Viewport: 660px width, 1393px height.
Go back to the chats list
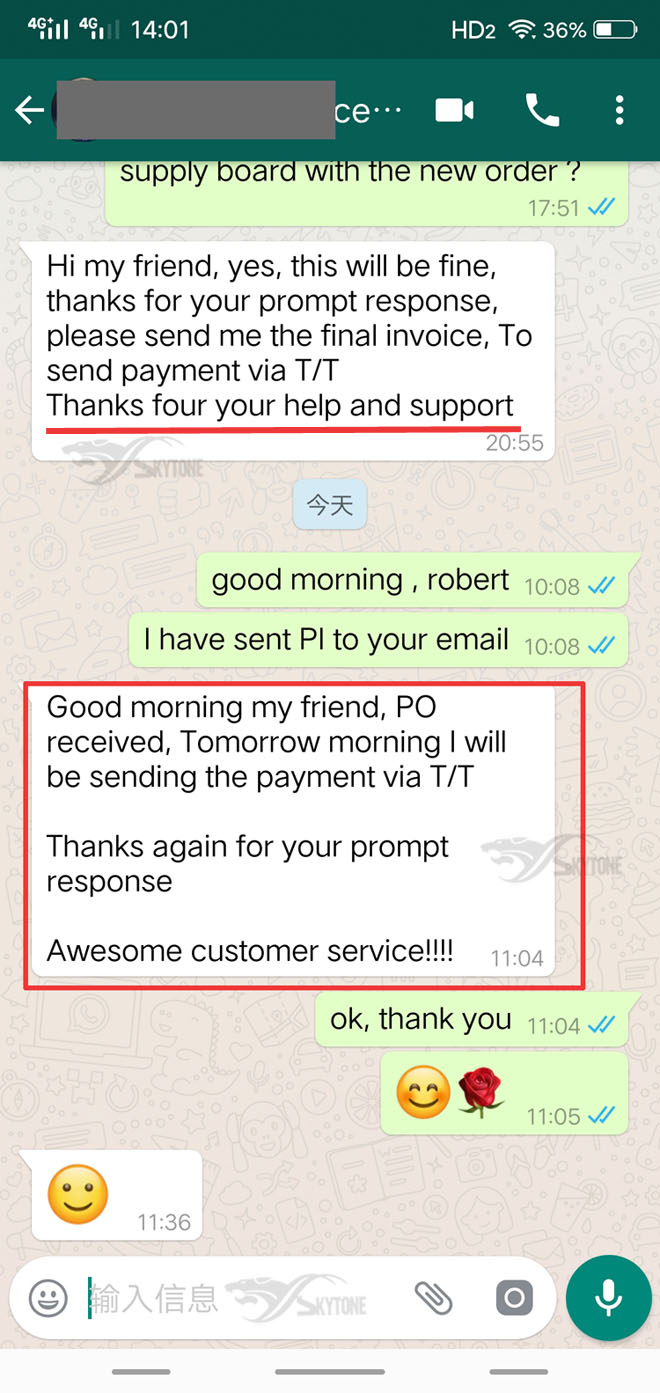point(29,110)
